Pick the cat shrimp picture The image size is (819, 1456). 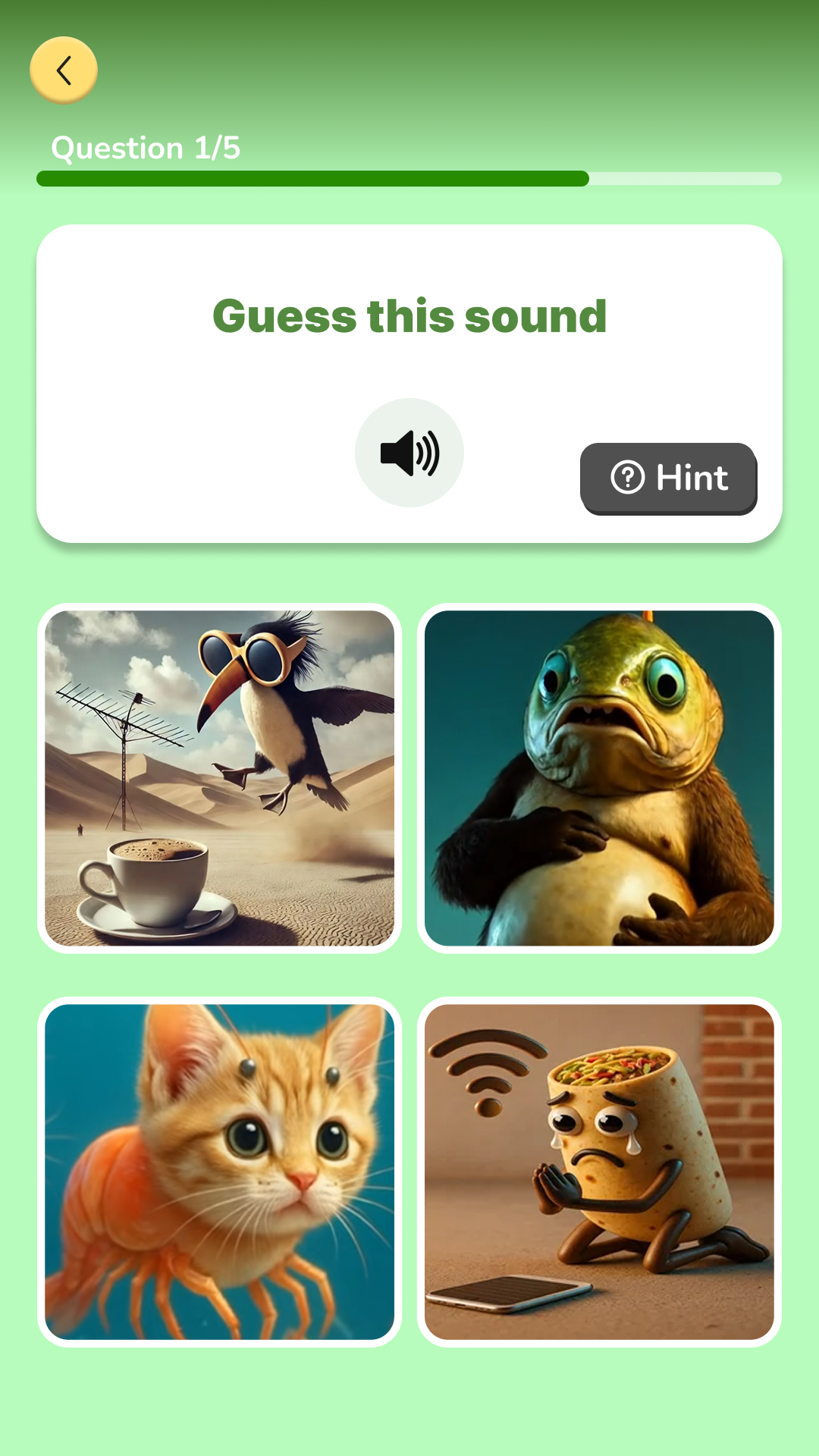point(220,1172)
